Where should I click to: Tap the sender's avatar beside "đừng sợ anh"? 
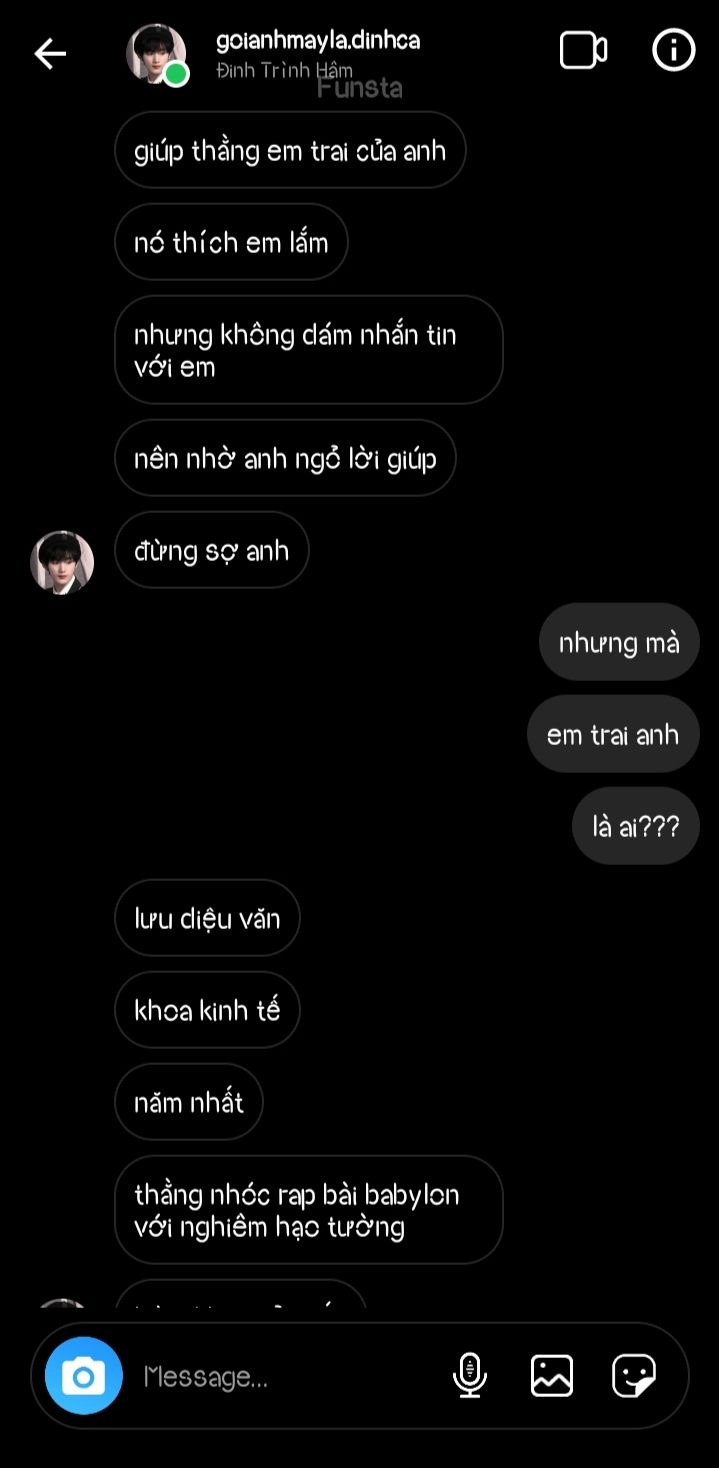(x=62, y=562)
